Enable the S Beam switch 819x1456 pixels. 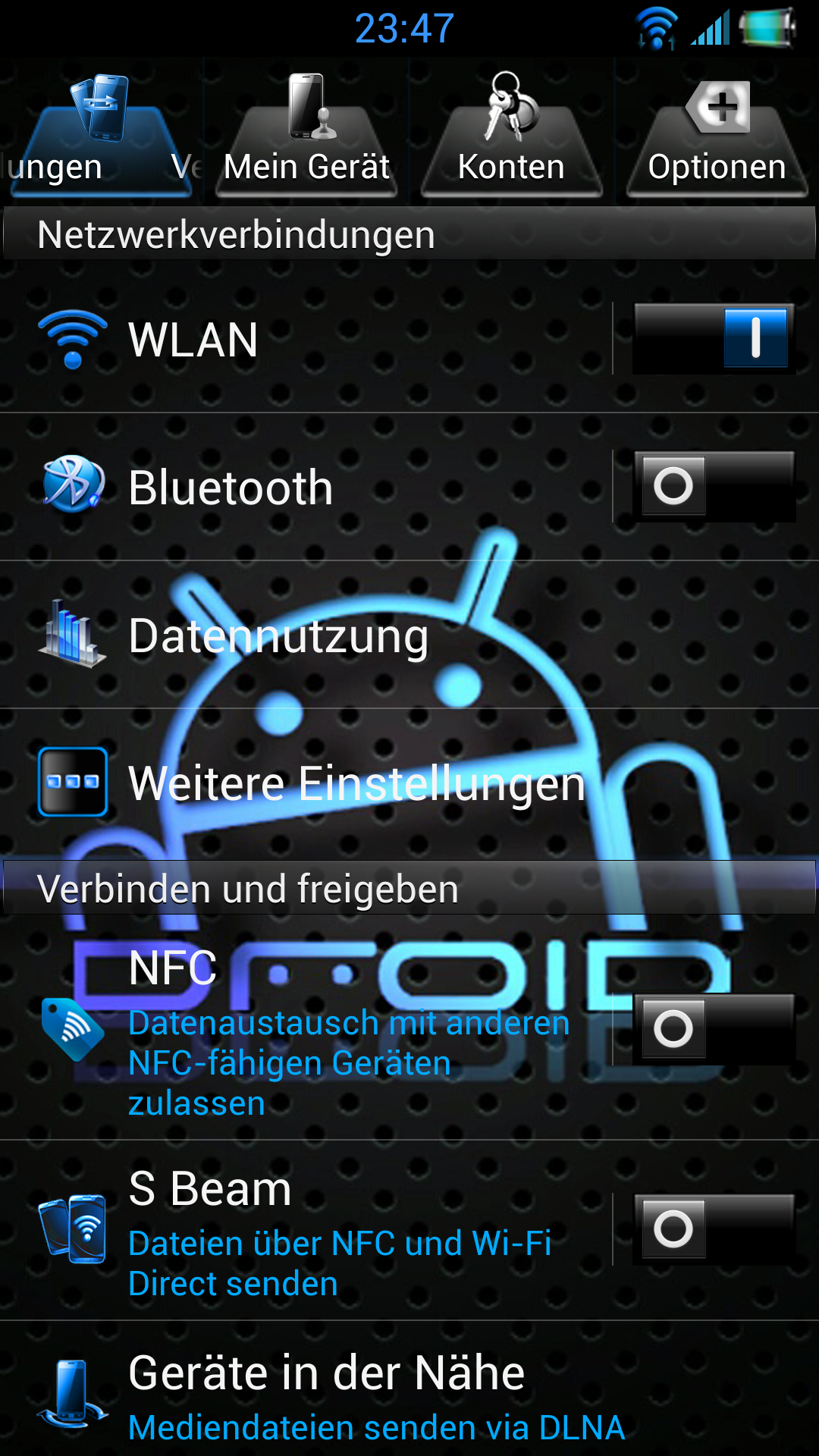click(x=714, y=1229)
